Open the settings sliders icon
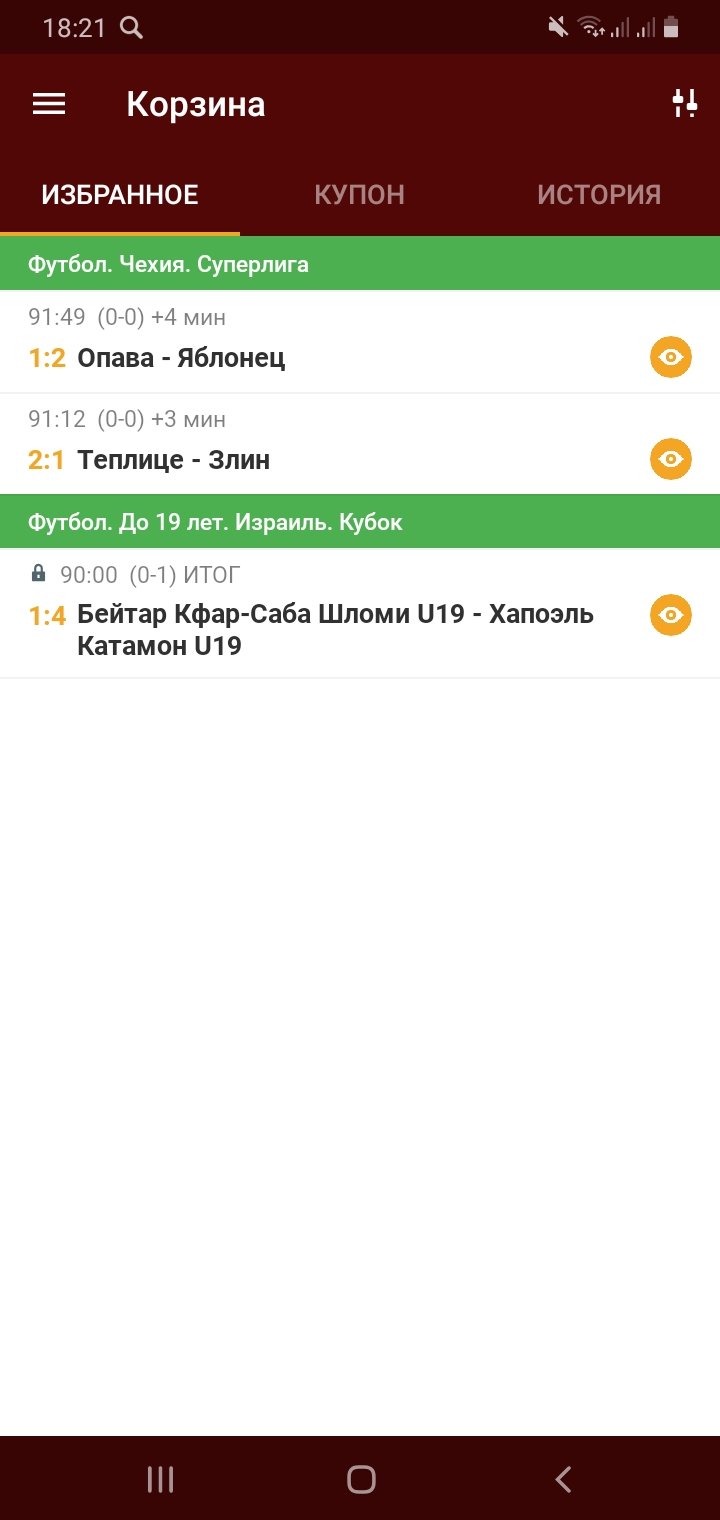The width and height of the screenshot is (720, 1520). pos(684,104)
